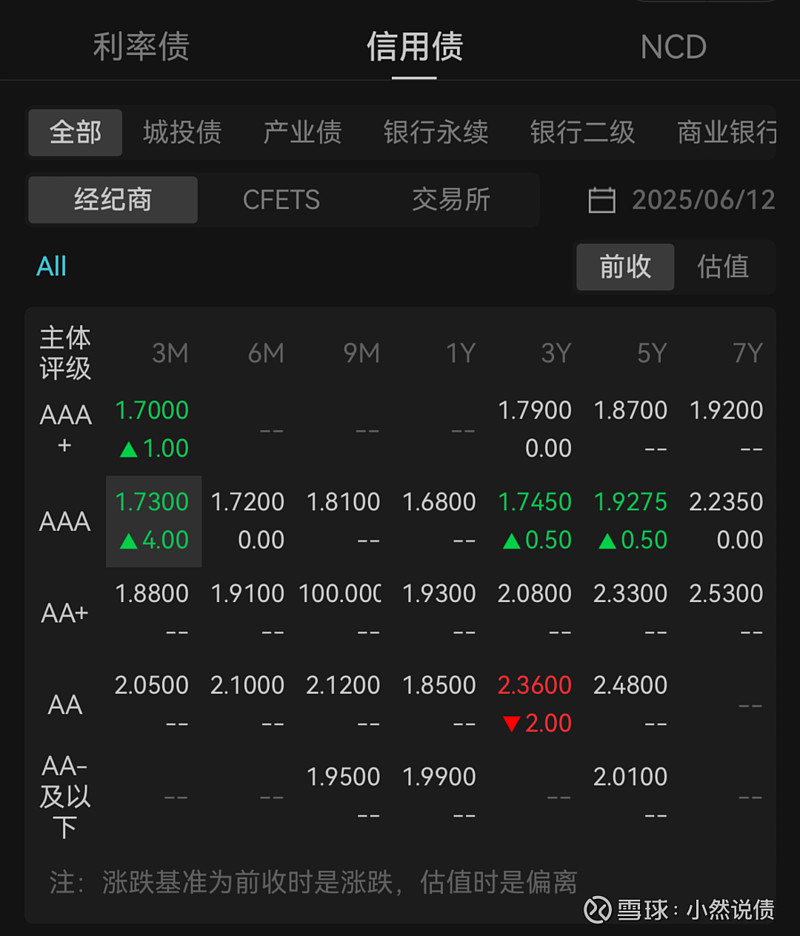This screenshot has width=800, height=936.
Task: Click the highlighted AAA 3M cell 1.7300
Action: (152, 521)
